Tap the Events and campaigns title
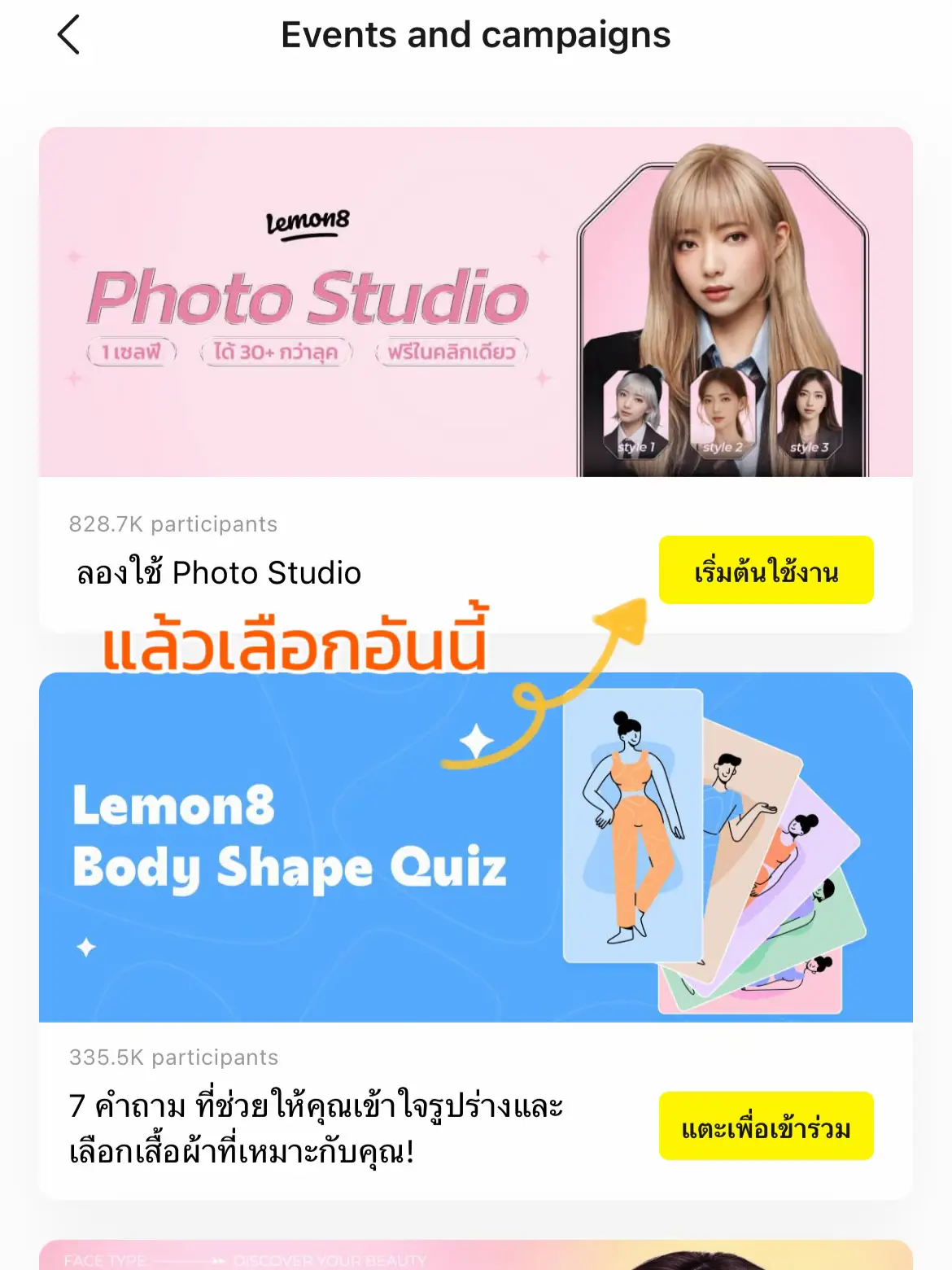Image resolution: width=952 pixels, height=1270 pixels. [474, 34]
